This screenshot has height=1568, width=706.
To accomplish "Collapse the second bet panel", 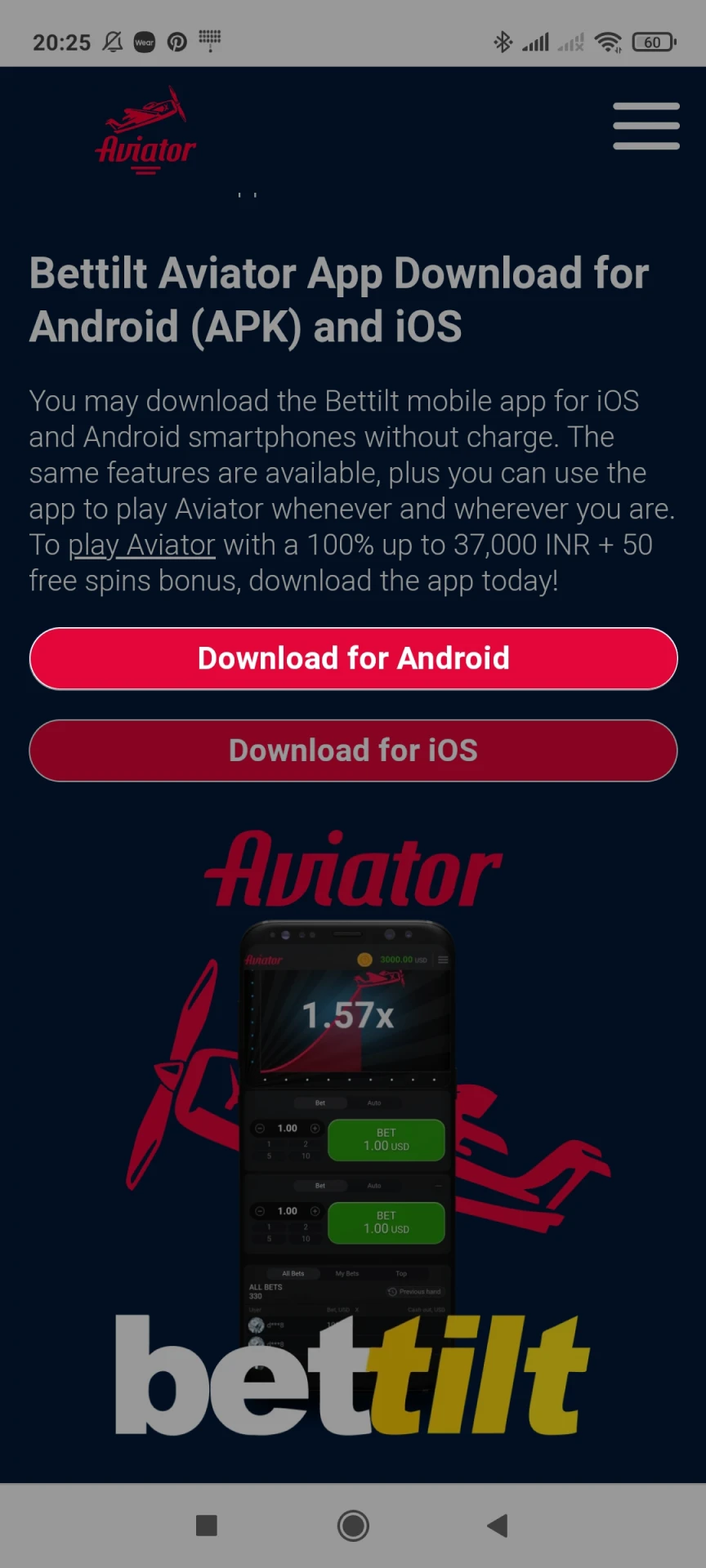I will click(x=439, y=1186).
